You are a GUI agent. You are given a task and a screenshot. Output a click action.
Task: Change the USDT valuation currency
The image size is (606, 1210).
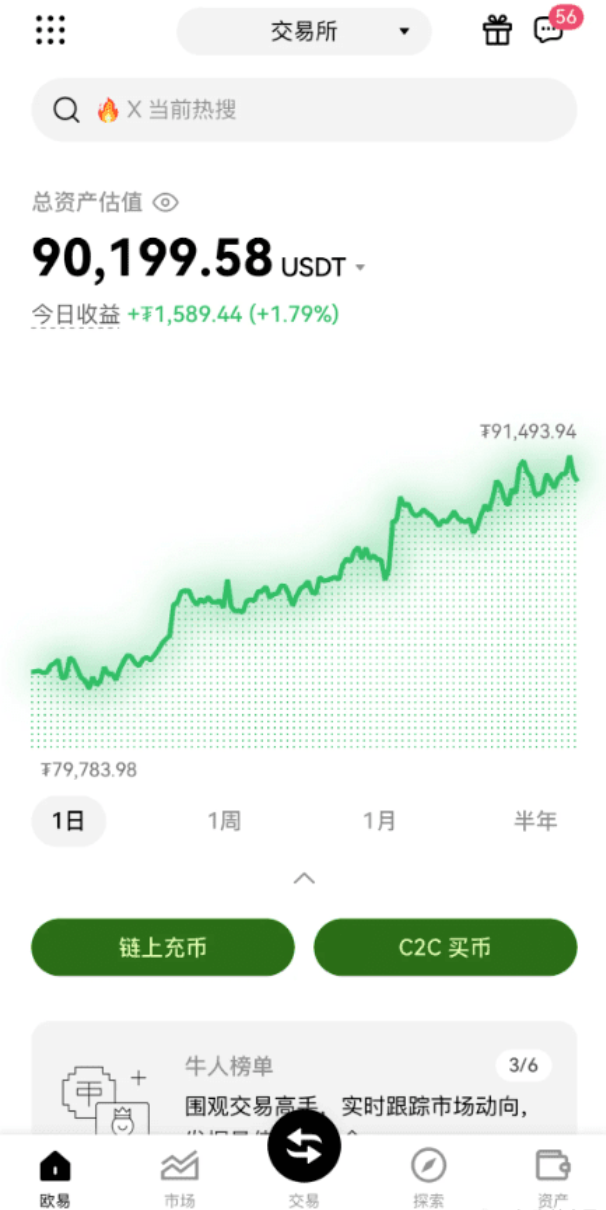(x=322, y=268)
